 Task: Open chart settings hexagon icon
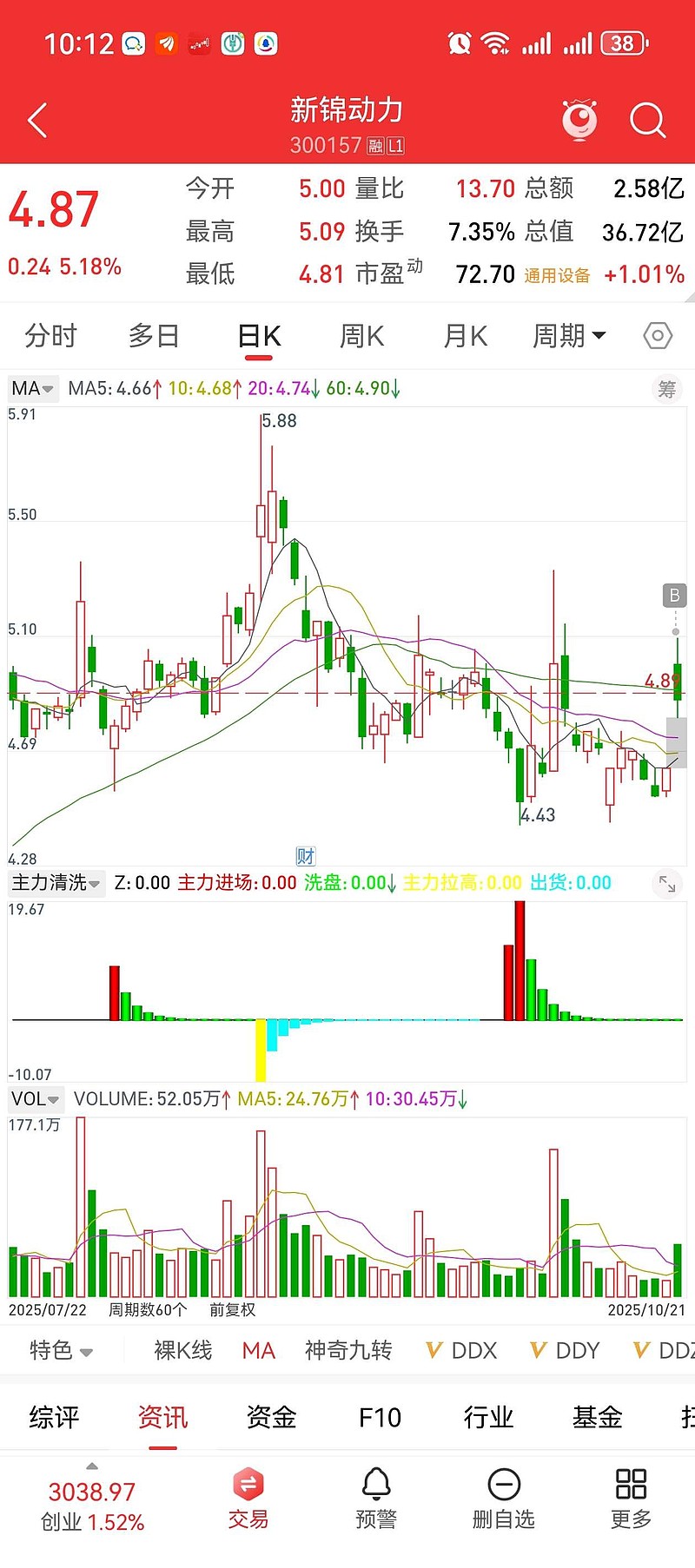click(658, 336)
